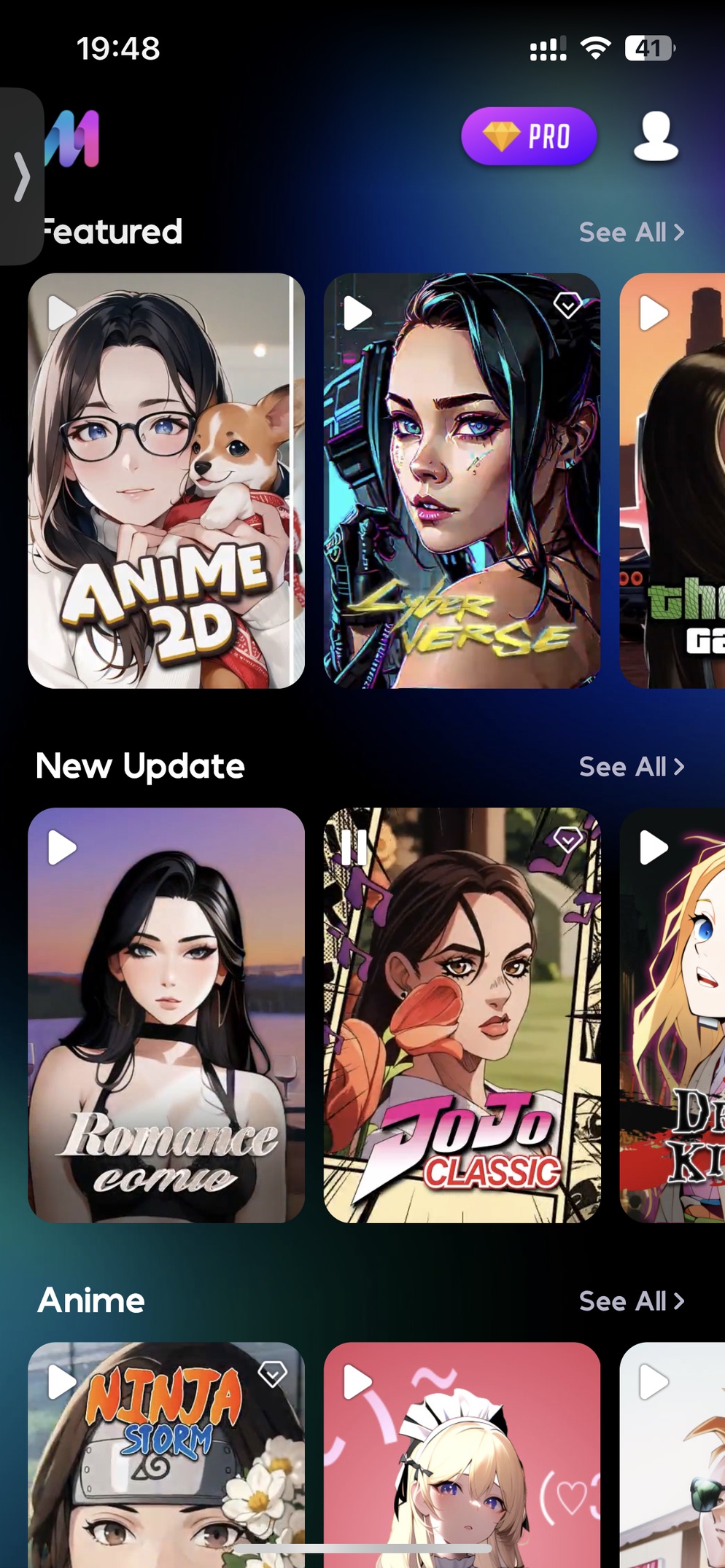The width and height of the screenshot is (725, 1568).
Task: See all New Update styles
Action: tap(631, 767)
